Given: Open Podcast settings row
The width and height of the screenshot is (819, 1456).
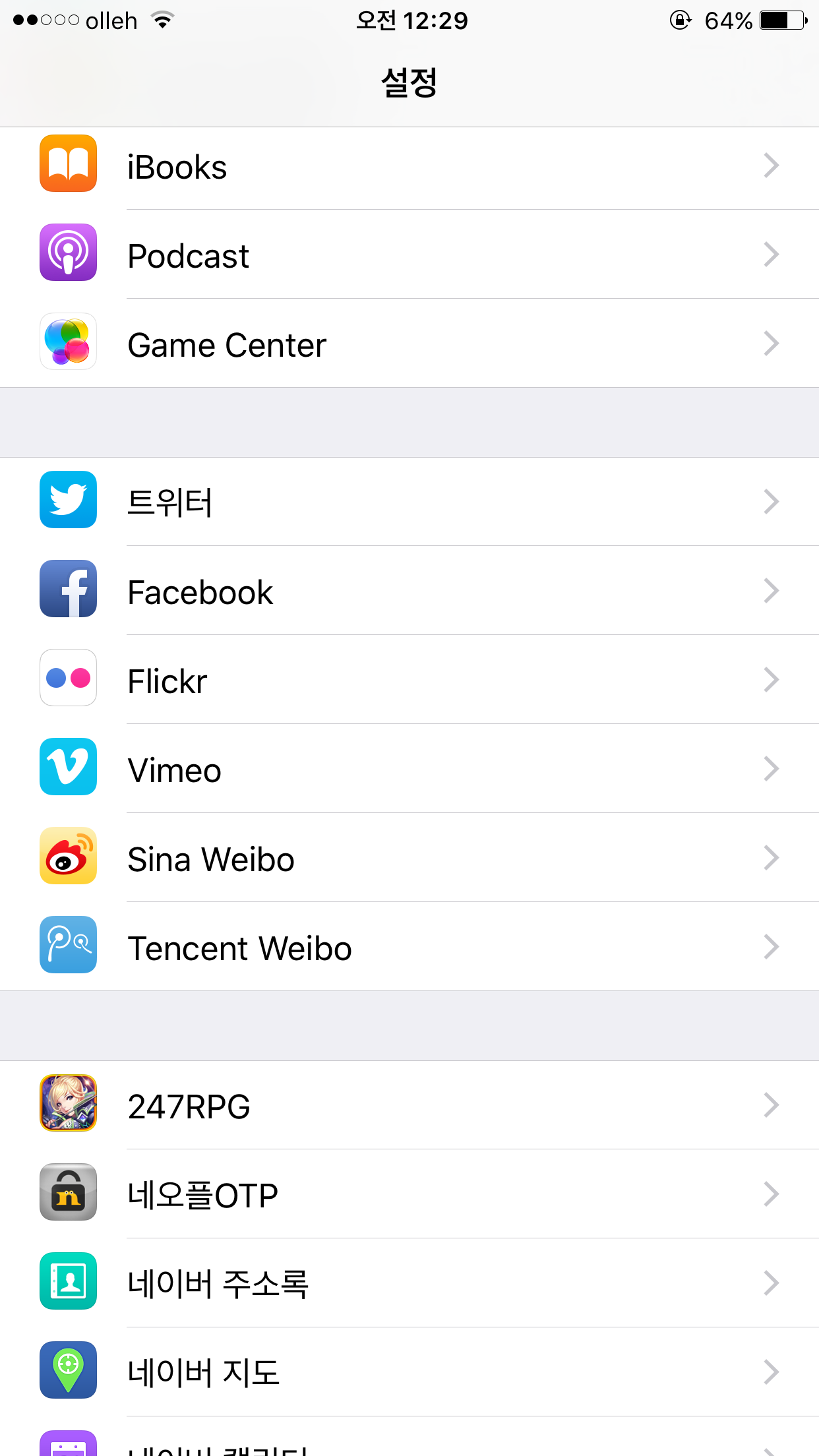Looking at the screenshot, I should [x=409, y=255].
